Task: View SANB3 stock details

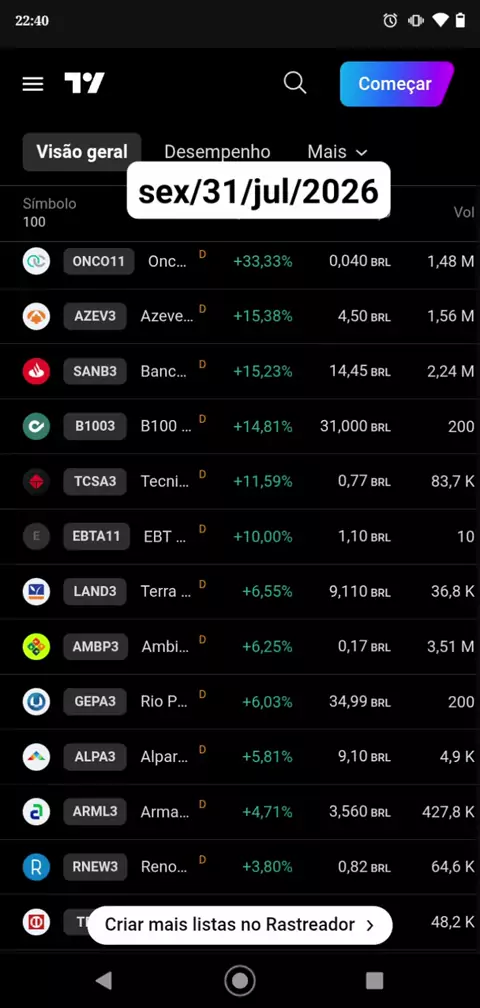Action: coord(240,371)
